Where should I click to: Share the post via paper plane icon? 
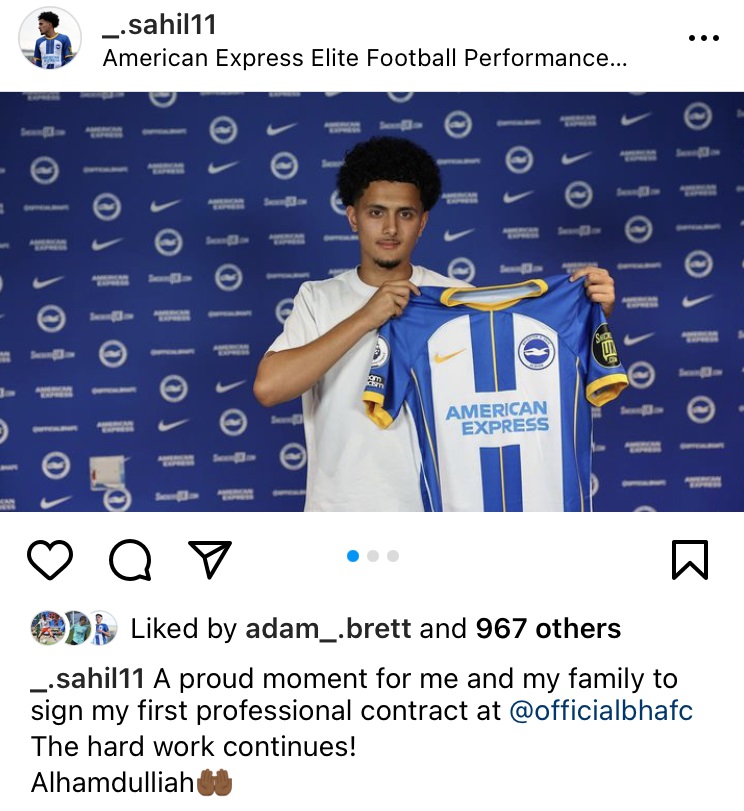coord(210,560)
